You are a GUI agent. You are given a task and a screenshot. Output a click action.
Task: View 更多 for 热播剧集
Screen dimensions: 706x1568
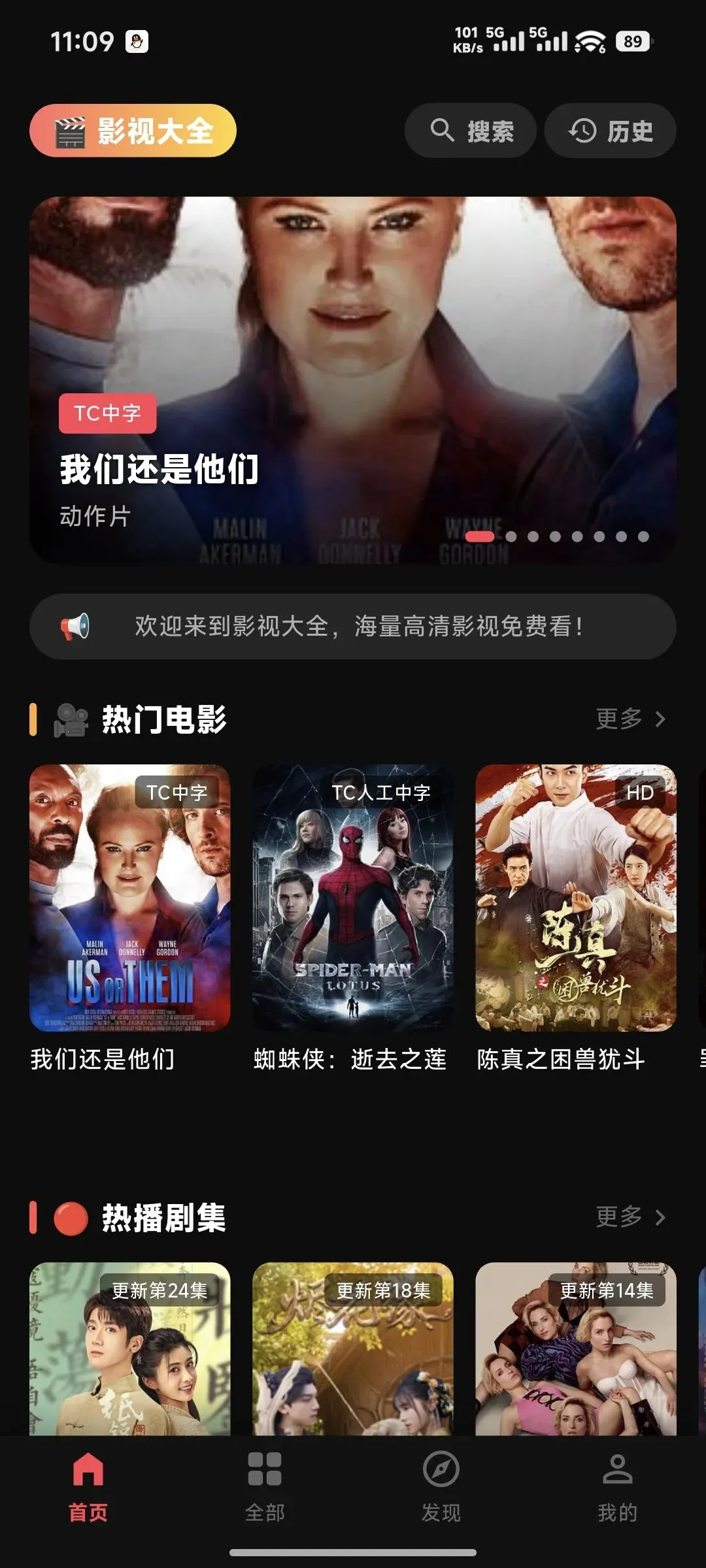[630, 1217]
